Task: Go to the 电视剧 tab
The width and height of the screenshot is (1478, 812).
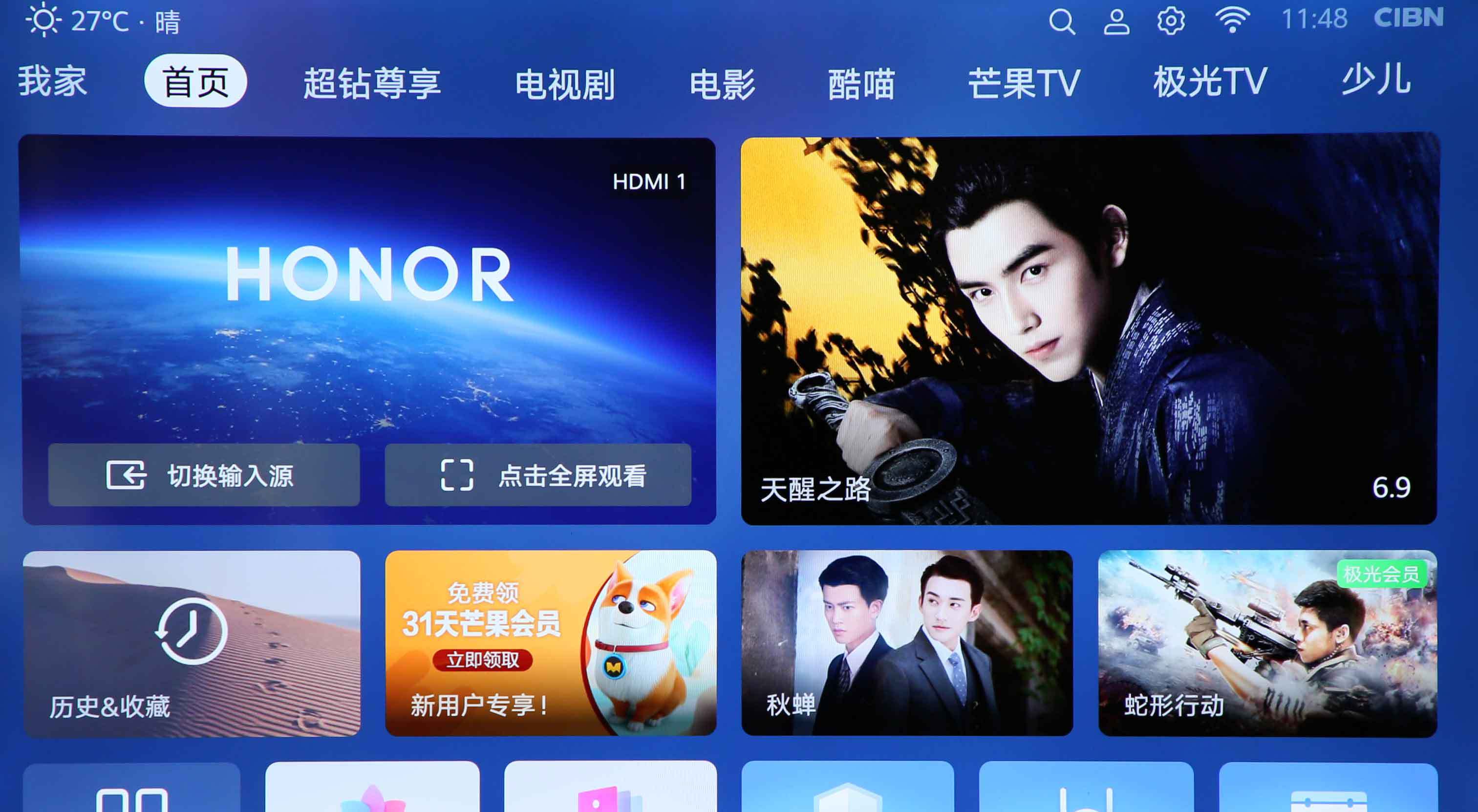Action: coord(565,84)
